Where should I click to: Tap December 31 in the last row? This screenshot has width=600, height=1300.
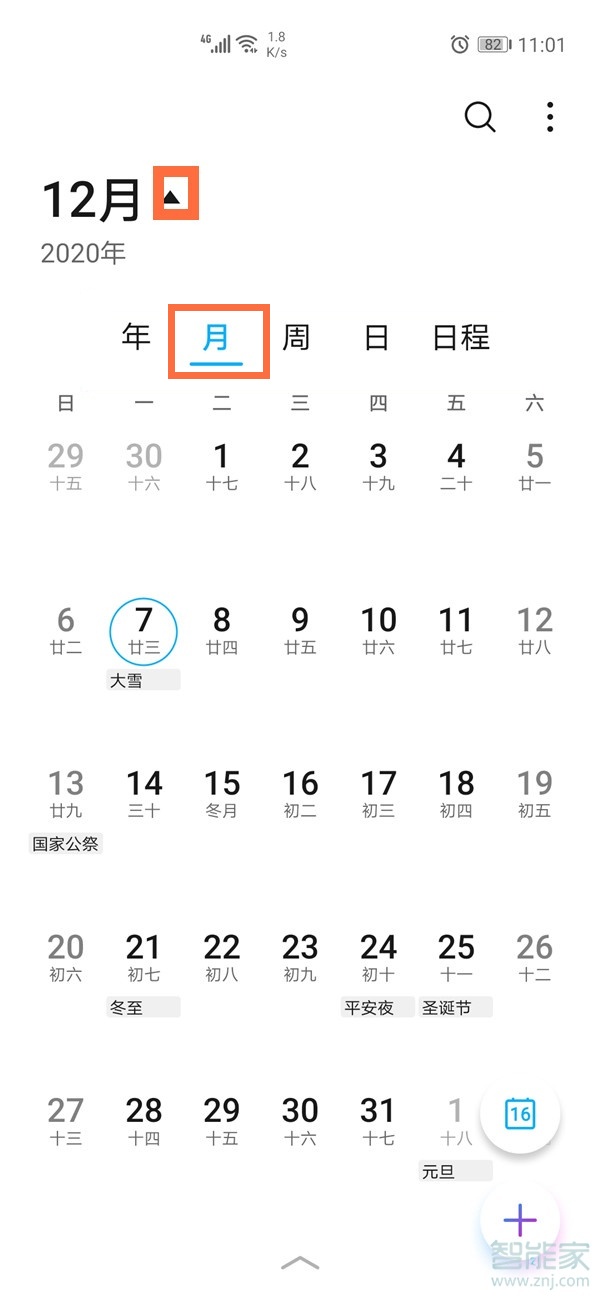coord(378,1121)
